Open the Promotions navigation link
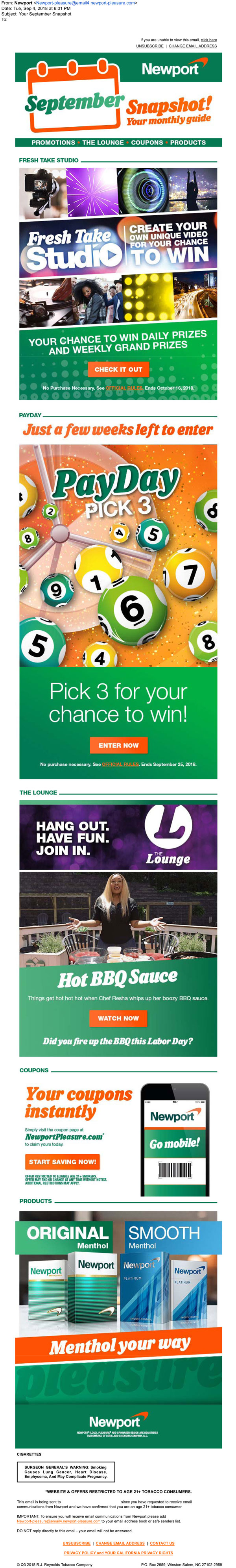The image size is (236, 1568). click(53, 143)
